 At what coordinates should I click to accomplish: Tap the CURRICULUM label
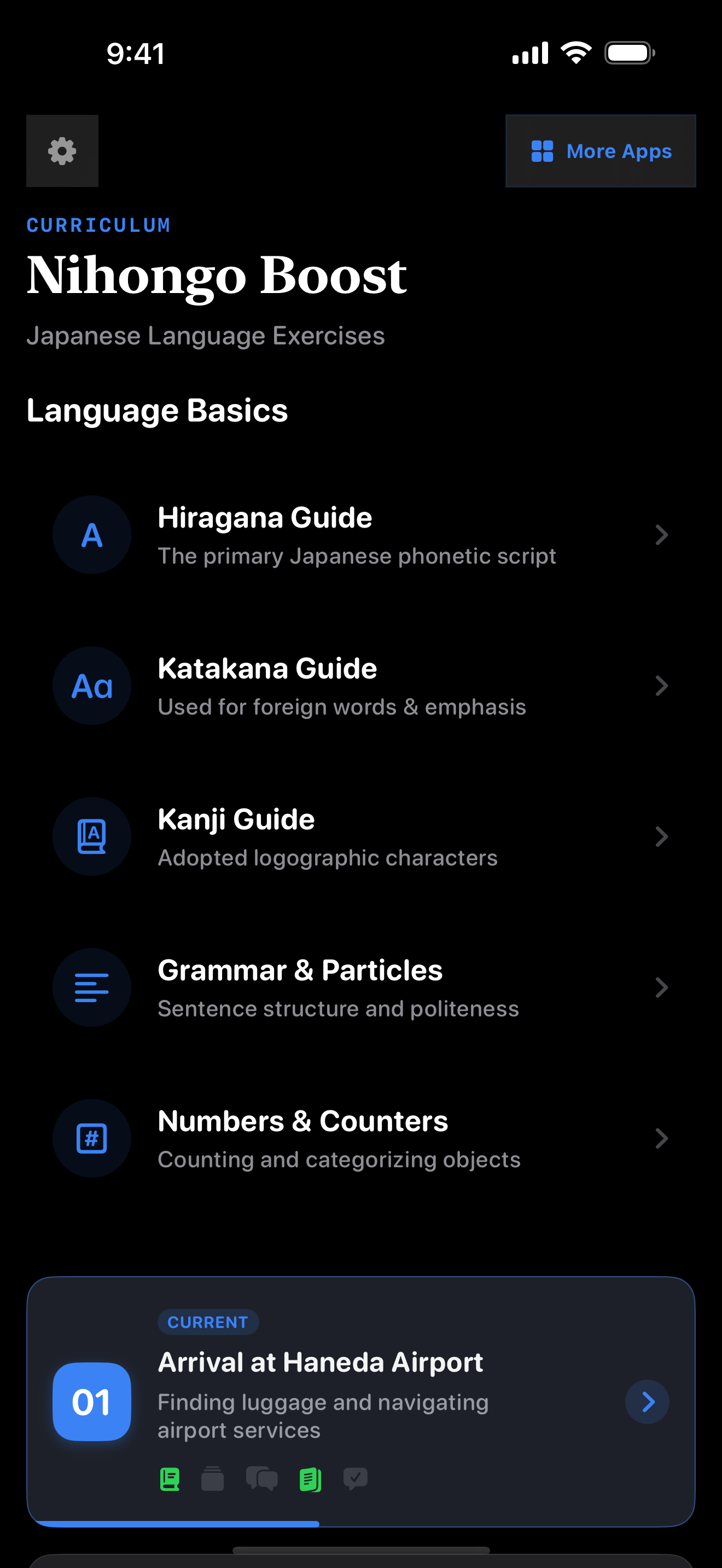[x=98, y=225]
